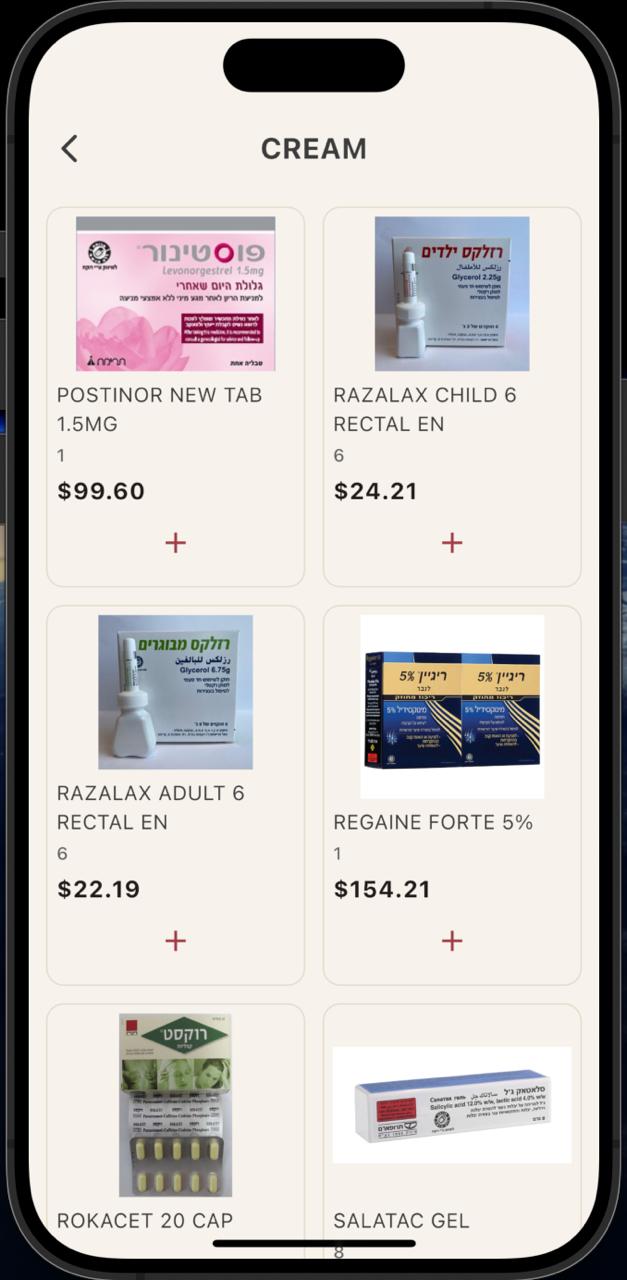The width and height of the screenshot is (627, 1280).
Task: Add Razalax Adult 6 Rectal to cart
Action: (175, 940)
